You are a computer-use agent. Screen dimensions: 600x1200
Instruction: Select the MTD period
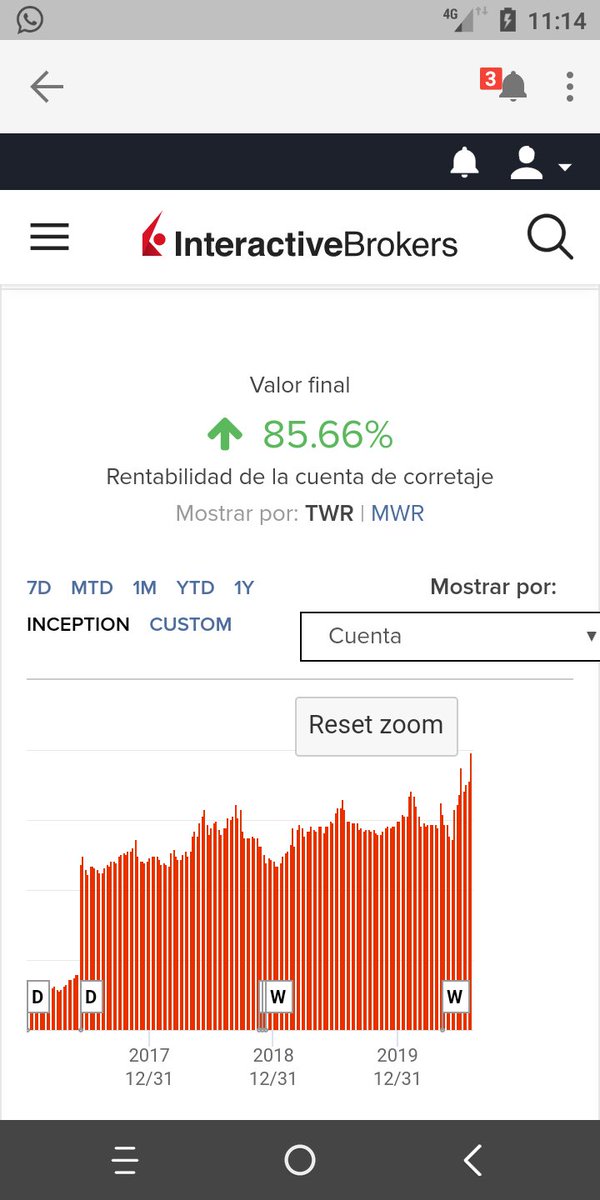pyautogui.click(x=92, y=588)
